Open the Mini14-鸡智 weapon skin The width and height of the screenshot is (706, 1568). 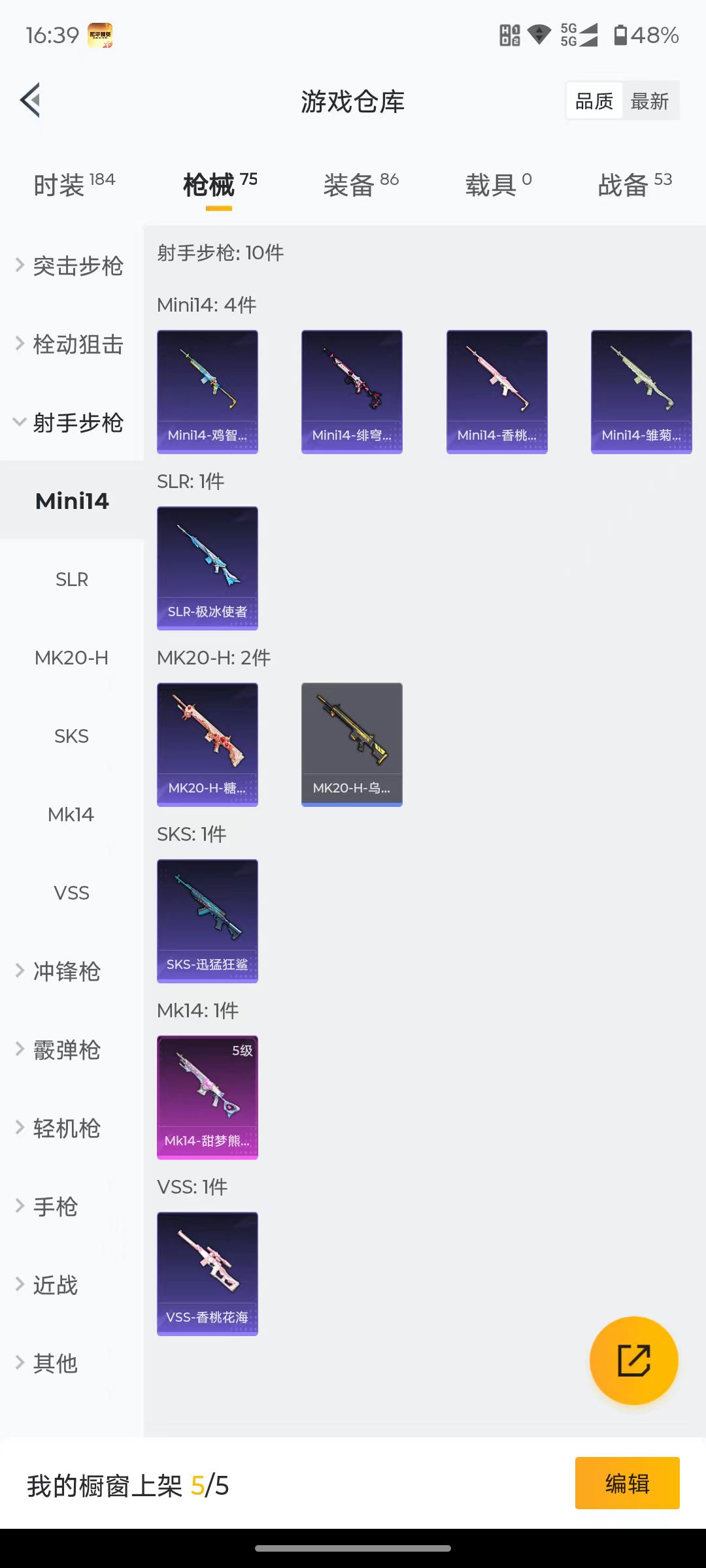click(207, 391)
